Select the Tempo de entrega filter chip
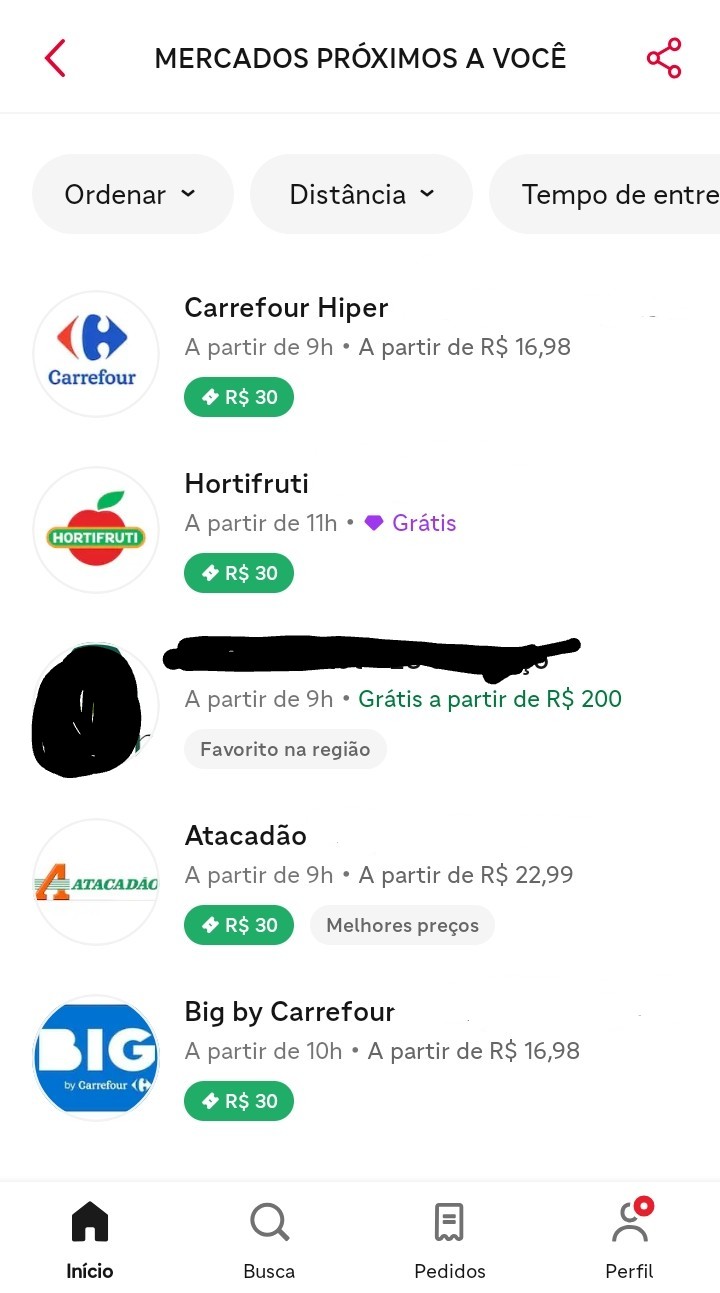This screenshot has height=1293, width=720. pos(610,194)
